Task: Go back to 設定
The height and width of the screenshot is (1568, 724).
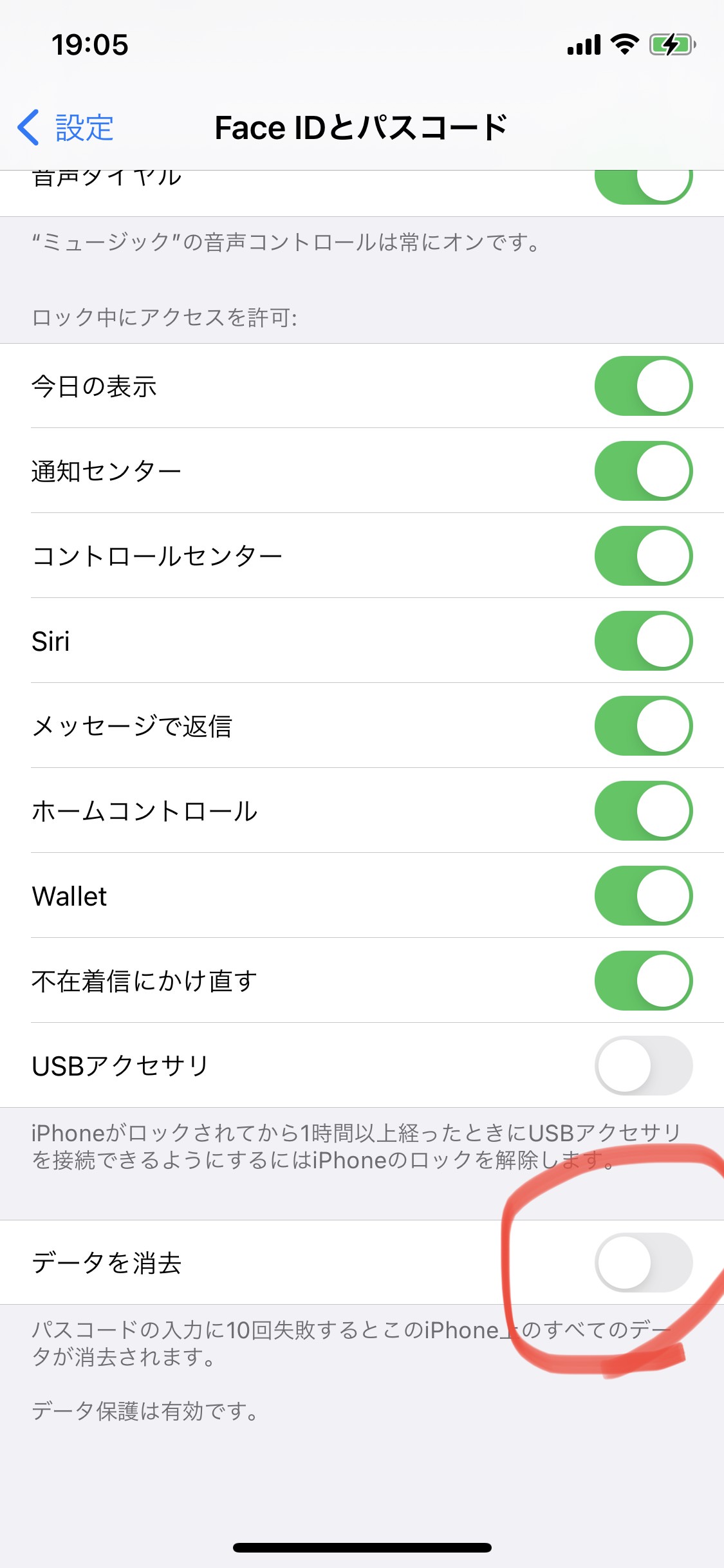Action: tap(66, 127)
